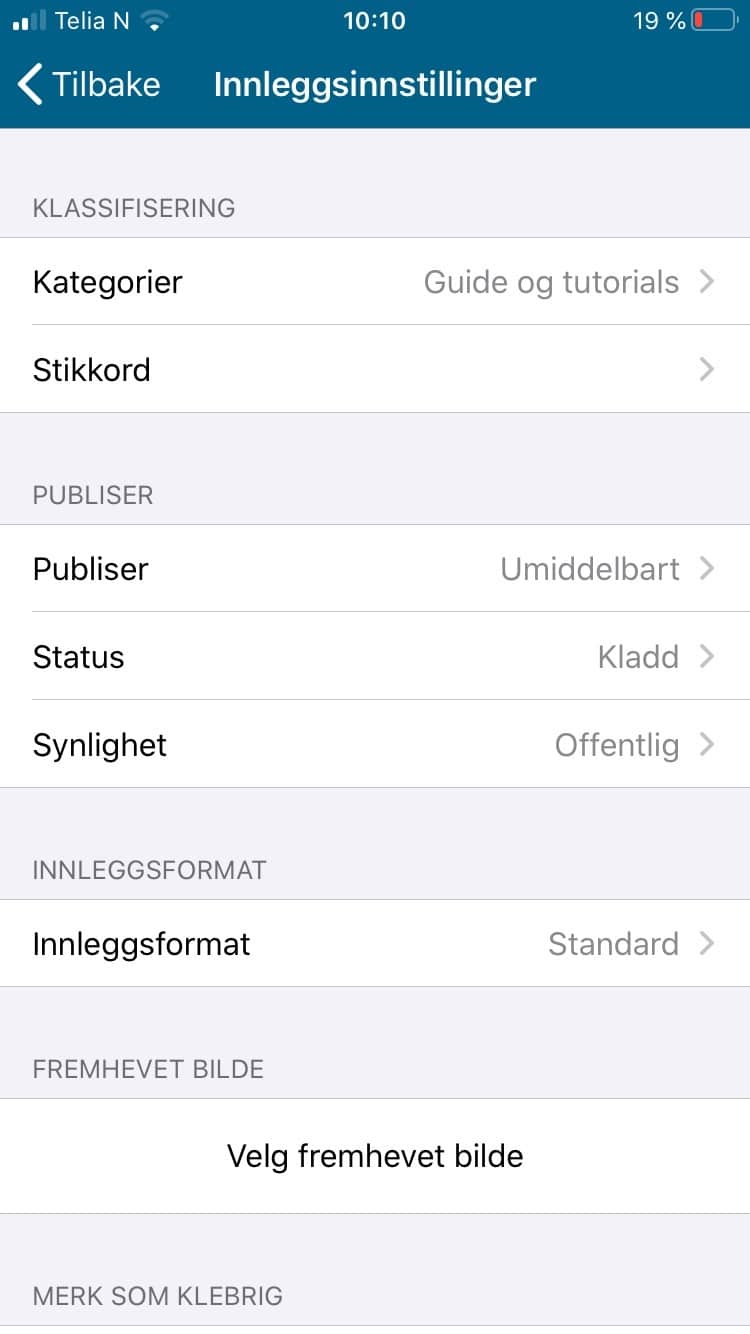The image size is (750, 1334).
Task: Open the Publiser date setting
Action: point(375,569)
